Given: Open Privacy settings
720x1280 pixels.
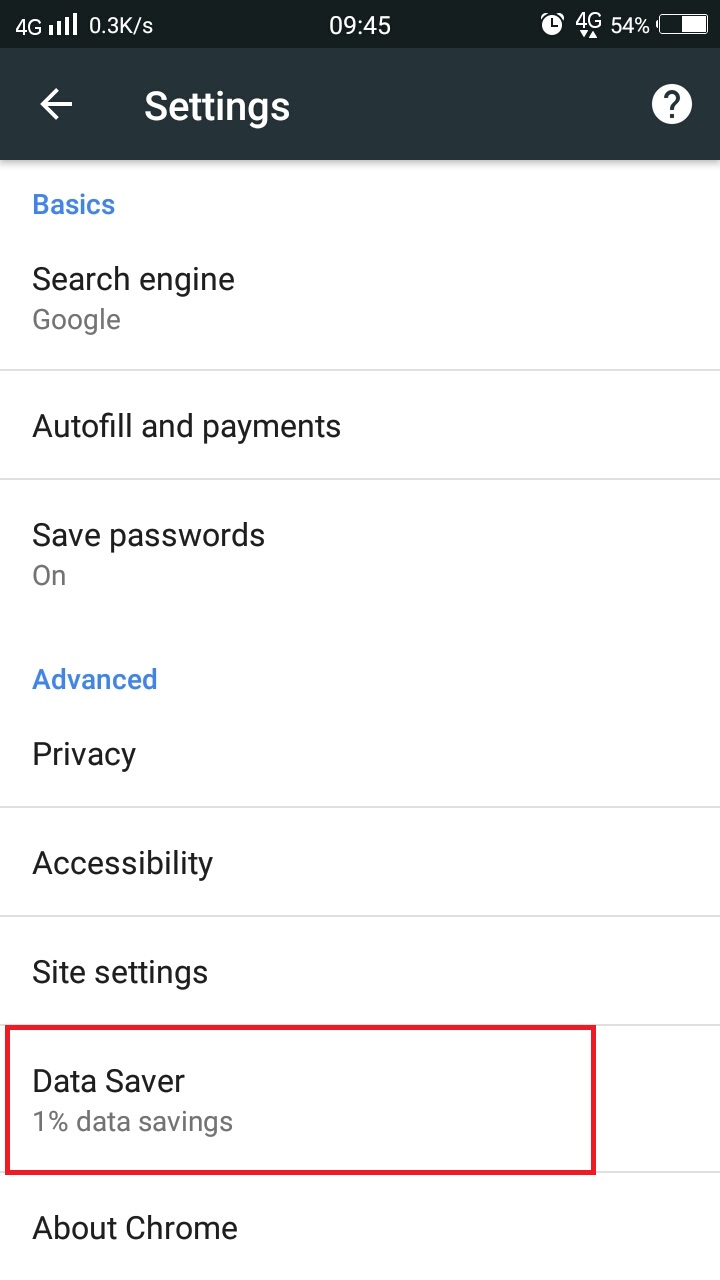Looking at the screenshot, I should (x=85, y=754).
